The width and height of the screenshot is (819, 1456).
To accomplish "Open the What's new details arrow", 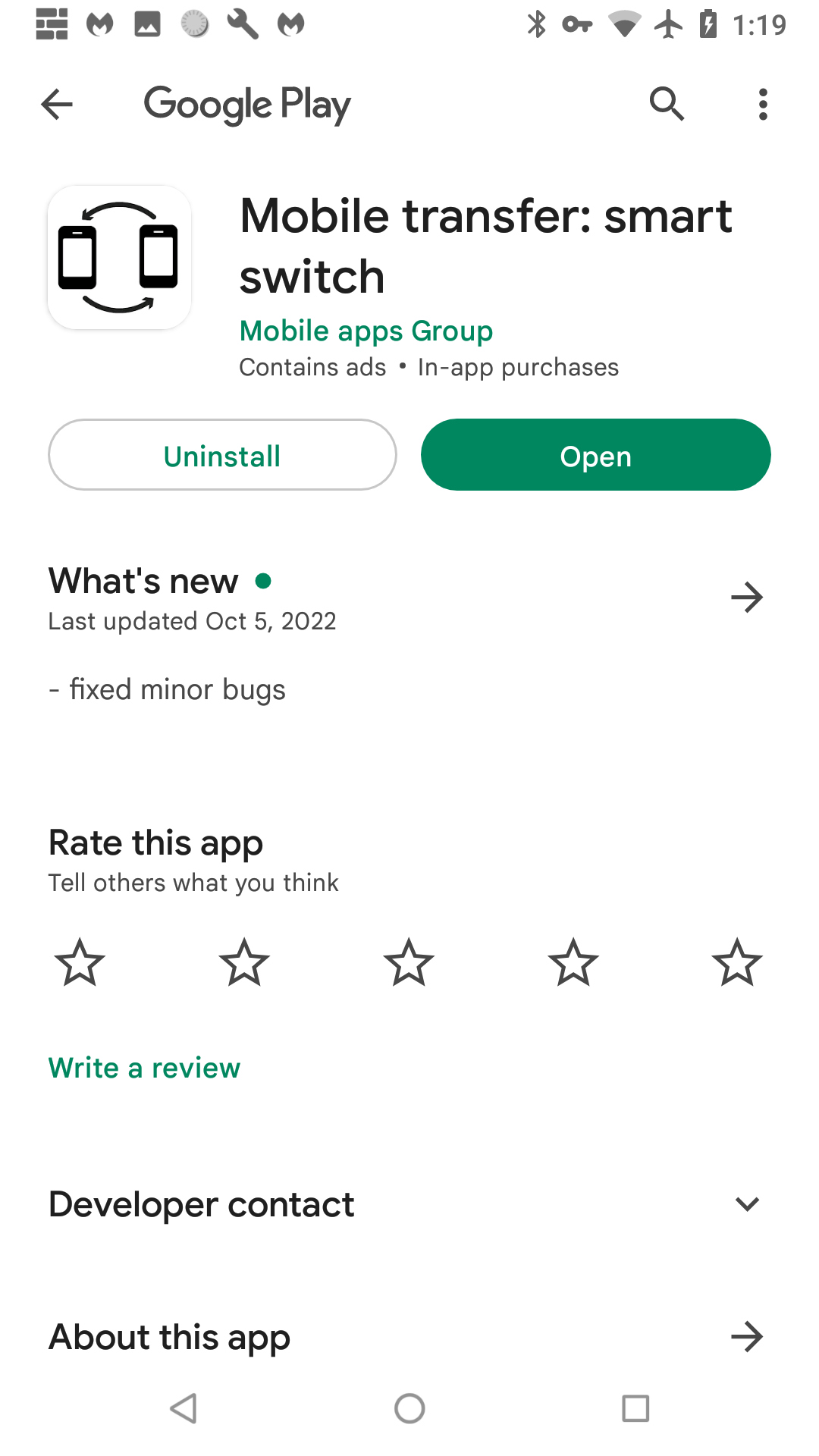I will (x=747, y=598).
